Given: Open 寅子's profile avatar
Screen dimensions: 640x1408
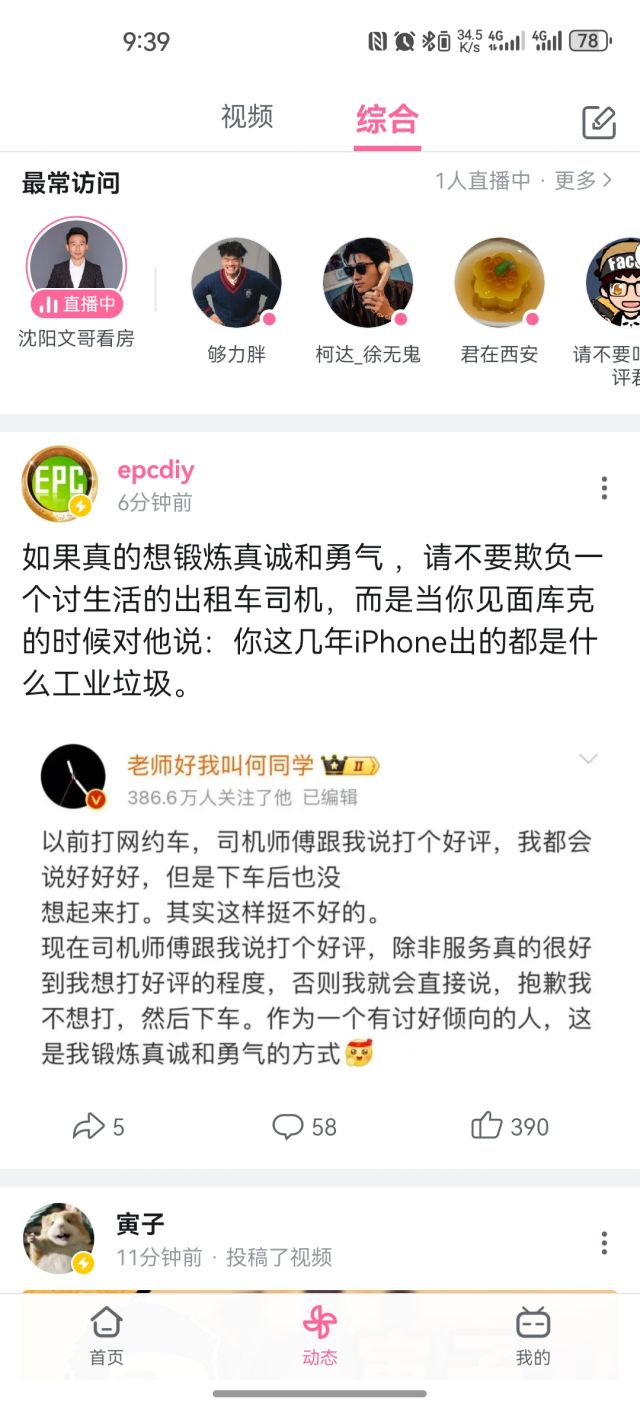Looking at the screenshot, I should pyautogui.click(x=59, y=1238).
